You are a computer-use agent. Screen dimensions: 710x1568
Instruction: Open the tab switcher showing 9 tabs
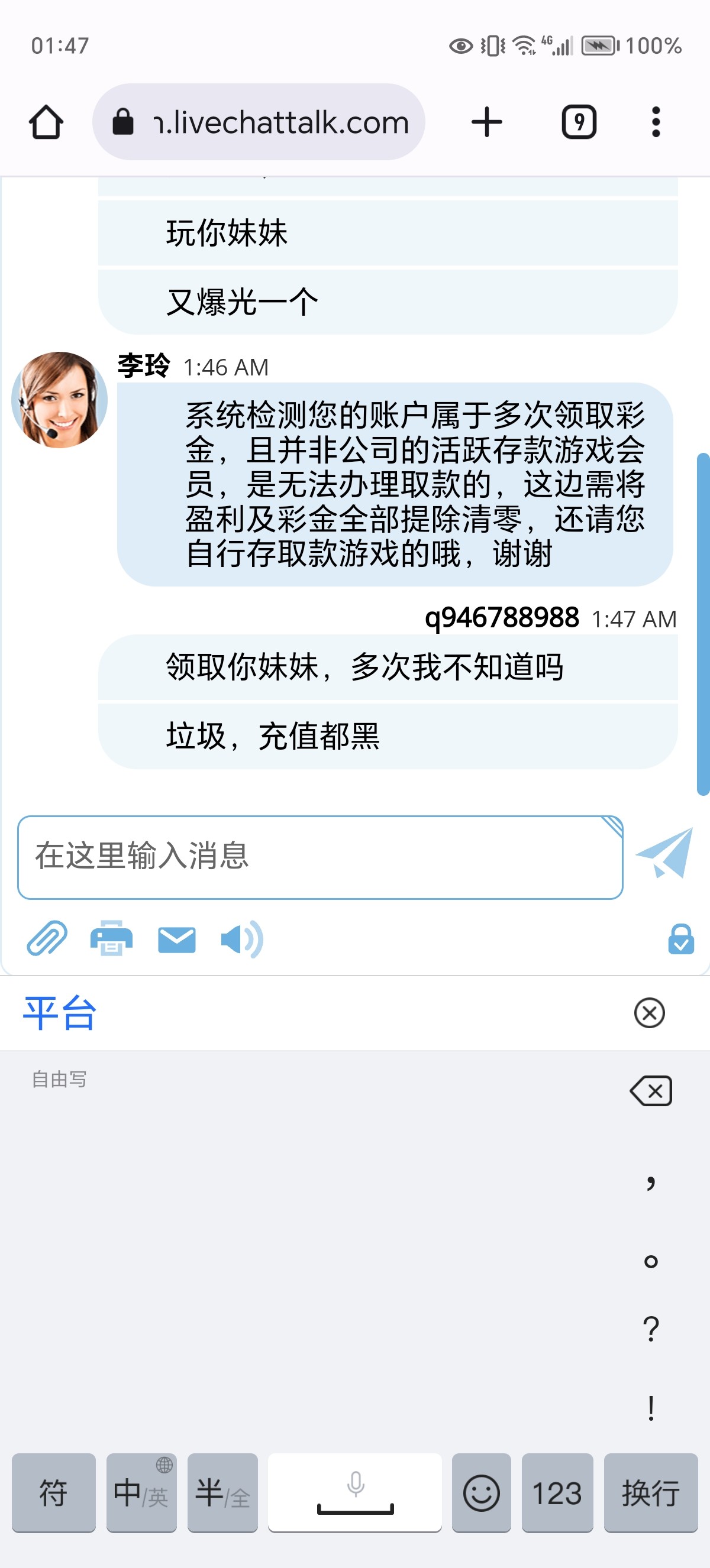[579, 121]
